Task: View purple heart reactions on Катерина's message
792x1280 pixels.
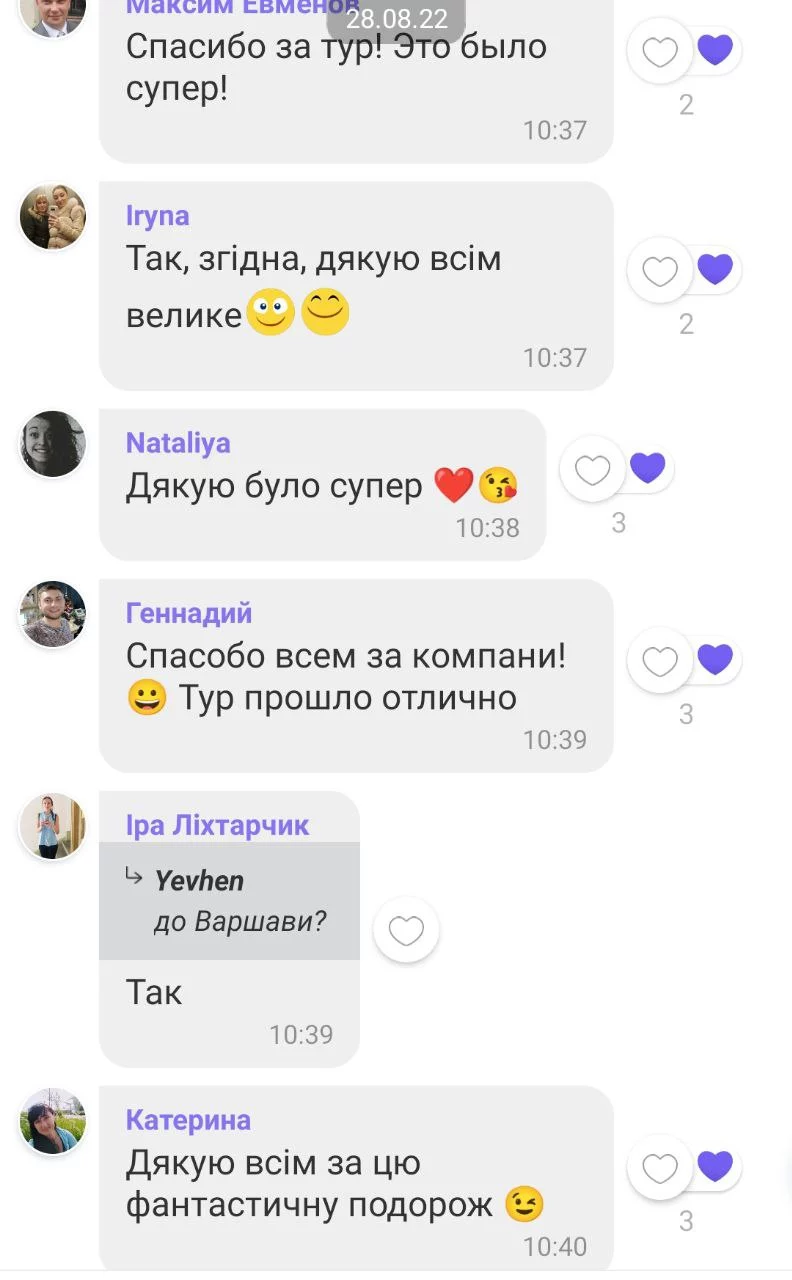Action: click(x=715, y=1165)
